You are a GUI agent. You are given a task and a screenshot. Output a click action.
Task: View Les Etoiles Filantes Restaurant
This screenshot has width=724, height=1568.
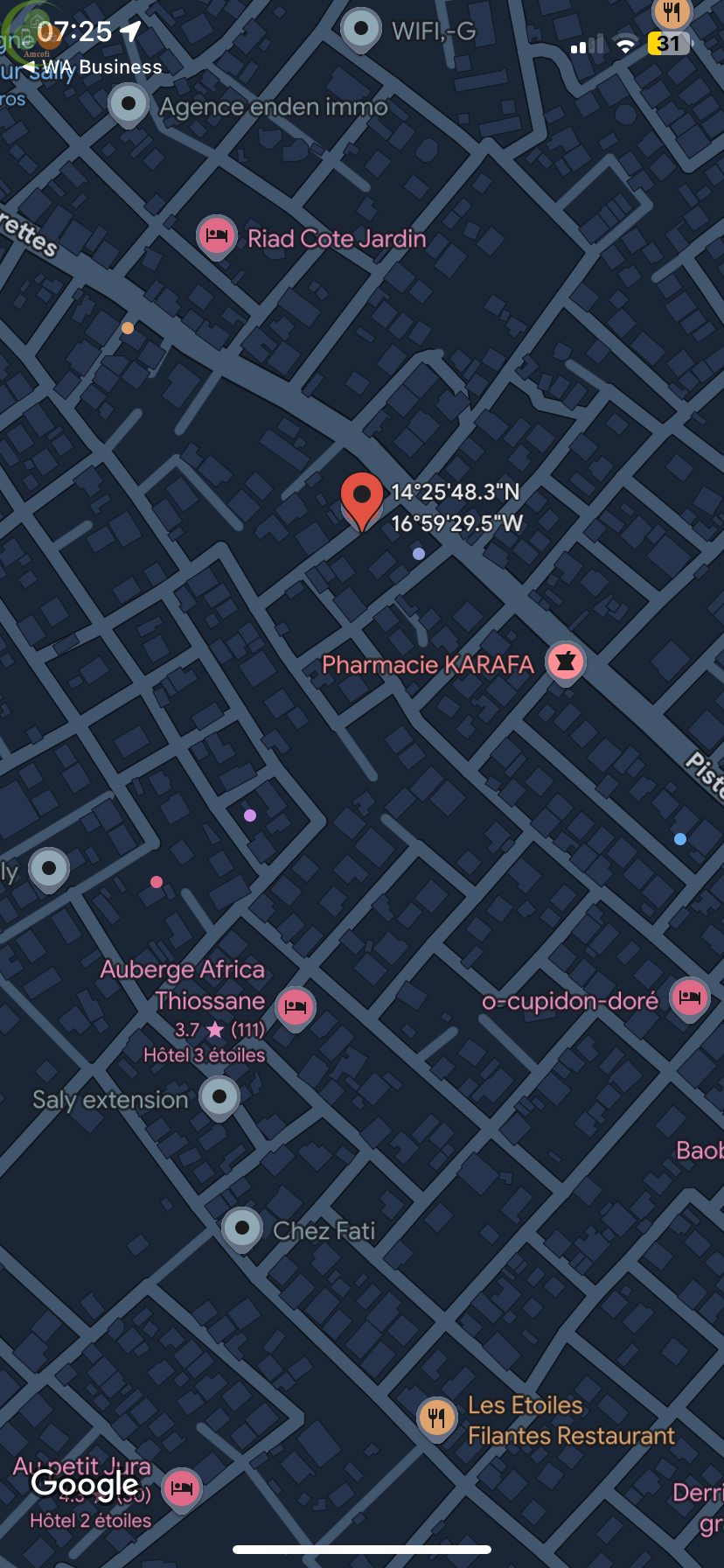(x=436, y=1417)
